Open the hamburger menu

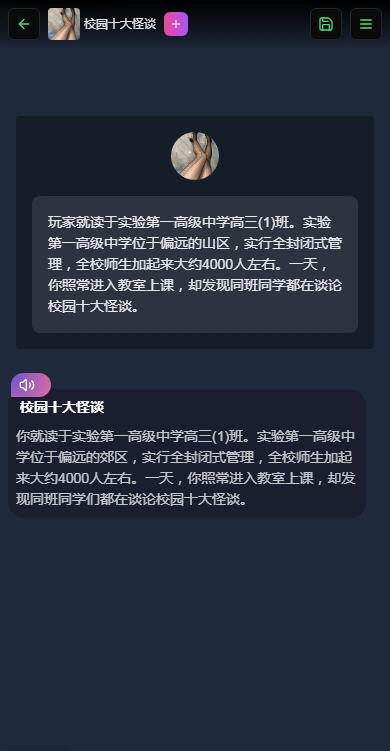pos(366,24)
